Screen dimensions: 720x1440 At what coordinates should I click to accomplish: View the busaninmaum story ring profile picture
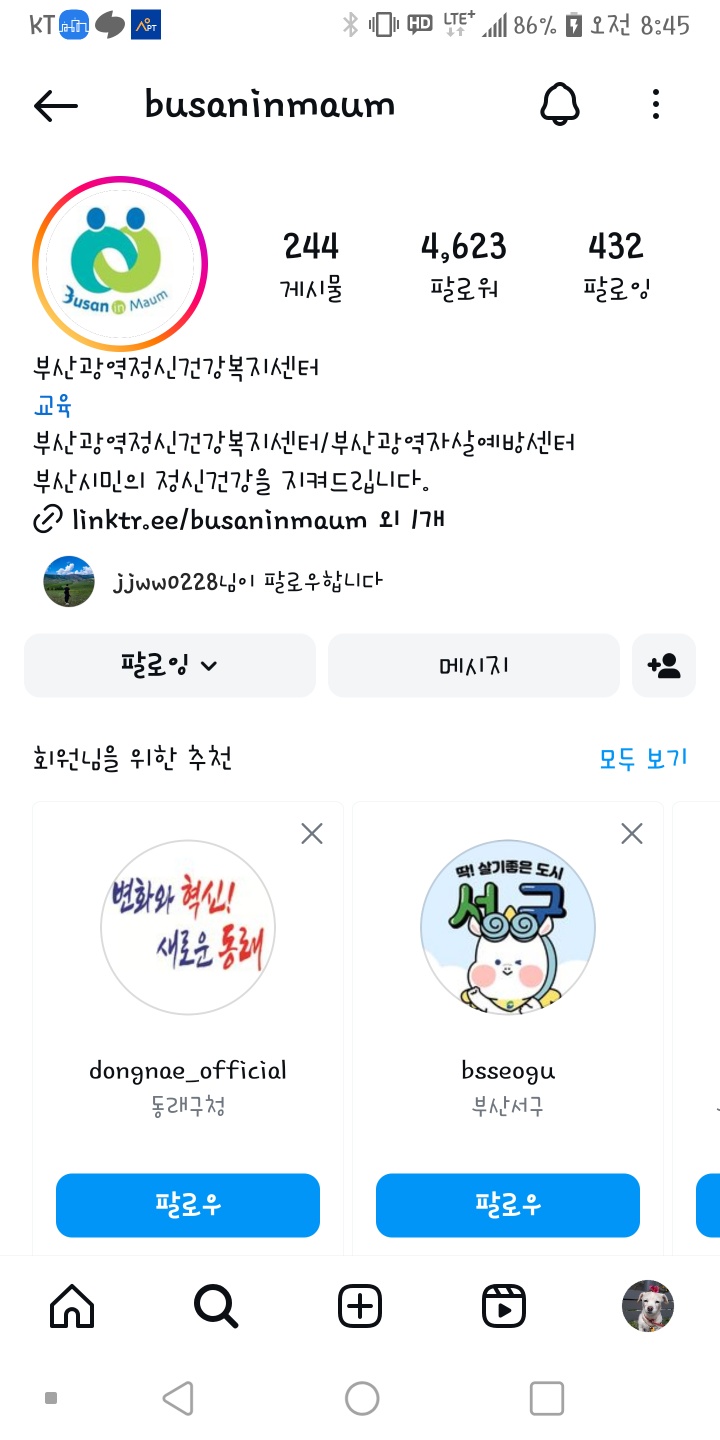(x=120, y=265)
